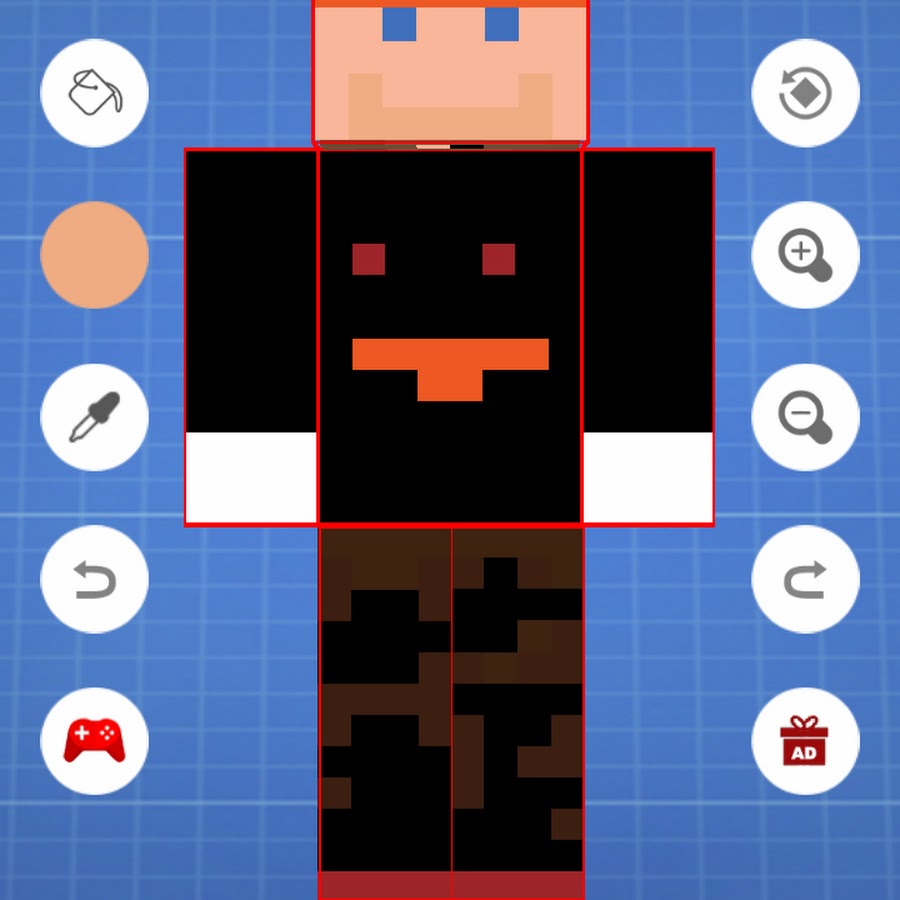Open the current skin-tone color swatch
900x900 pixels.
point(94,255)
